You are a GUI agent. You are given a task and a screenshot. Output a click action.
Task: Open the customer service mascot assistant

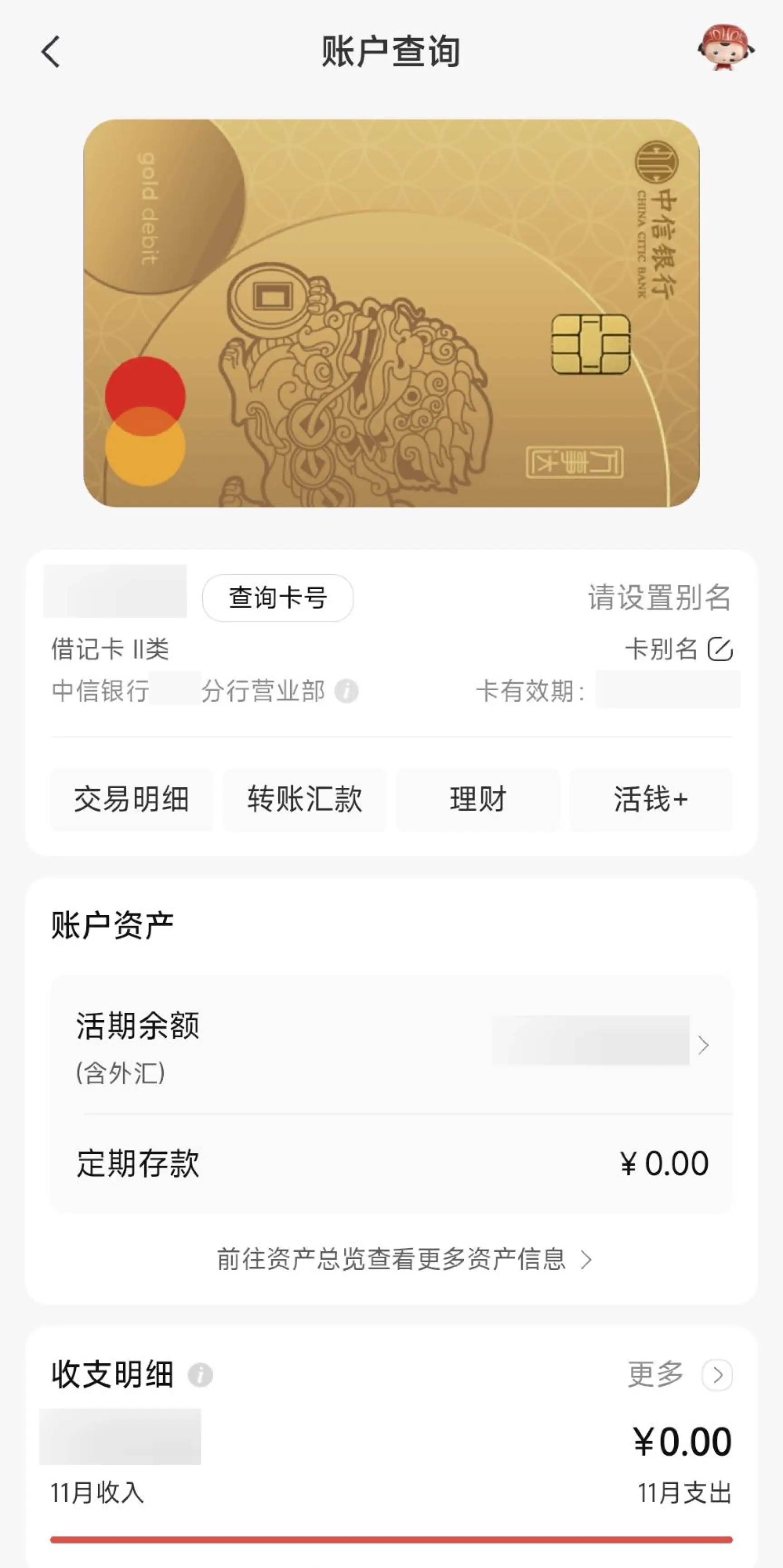(725, 49)
